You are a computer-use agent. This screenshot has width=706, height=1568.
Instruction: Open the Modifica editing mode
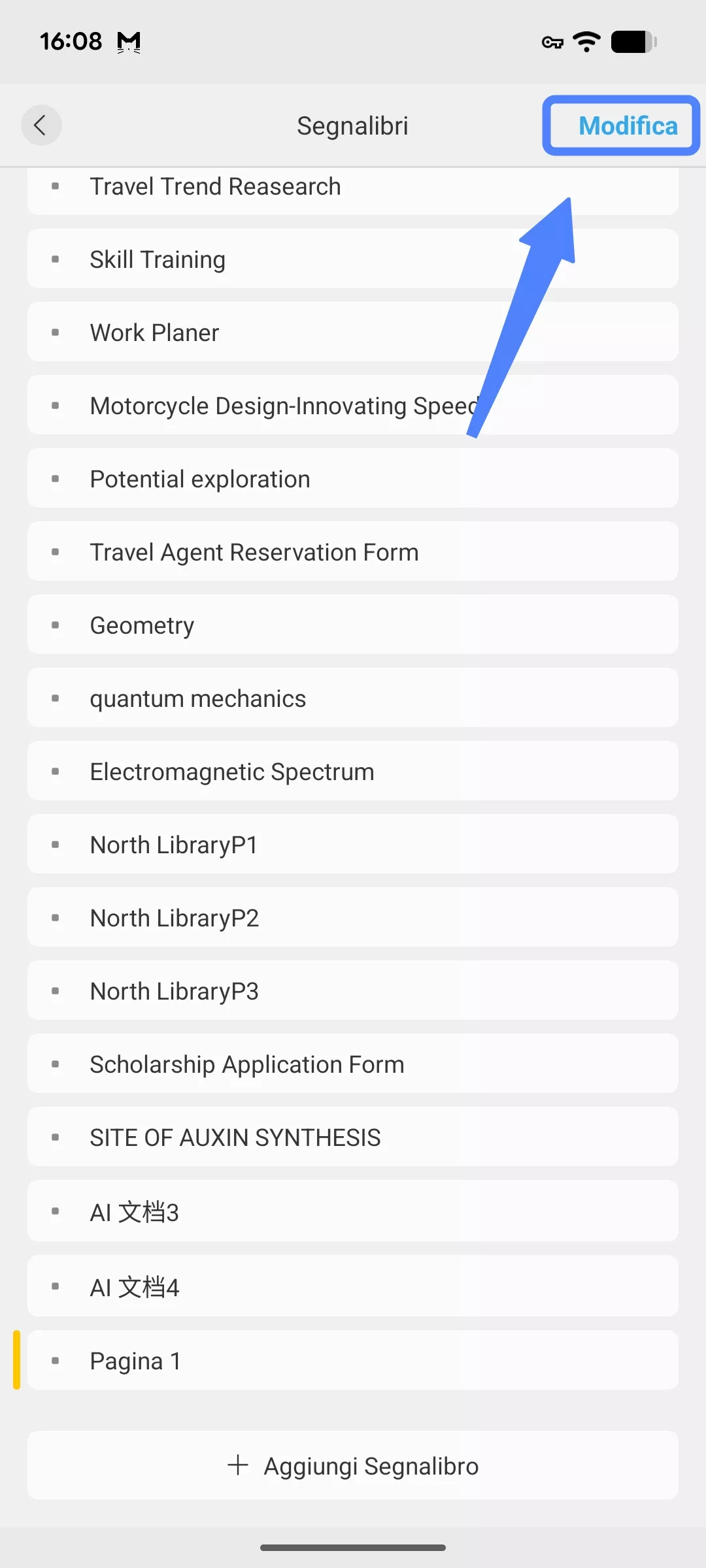[619, 125]
